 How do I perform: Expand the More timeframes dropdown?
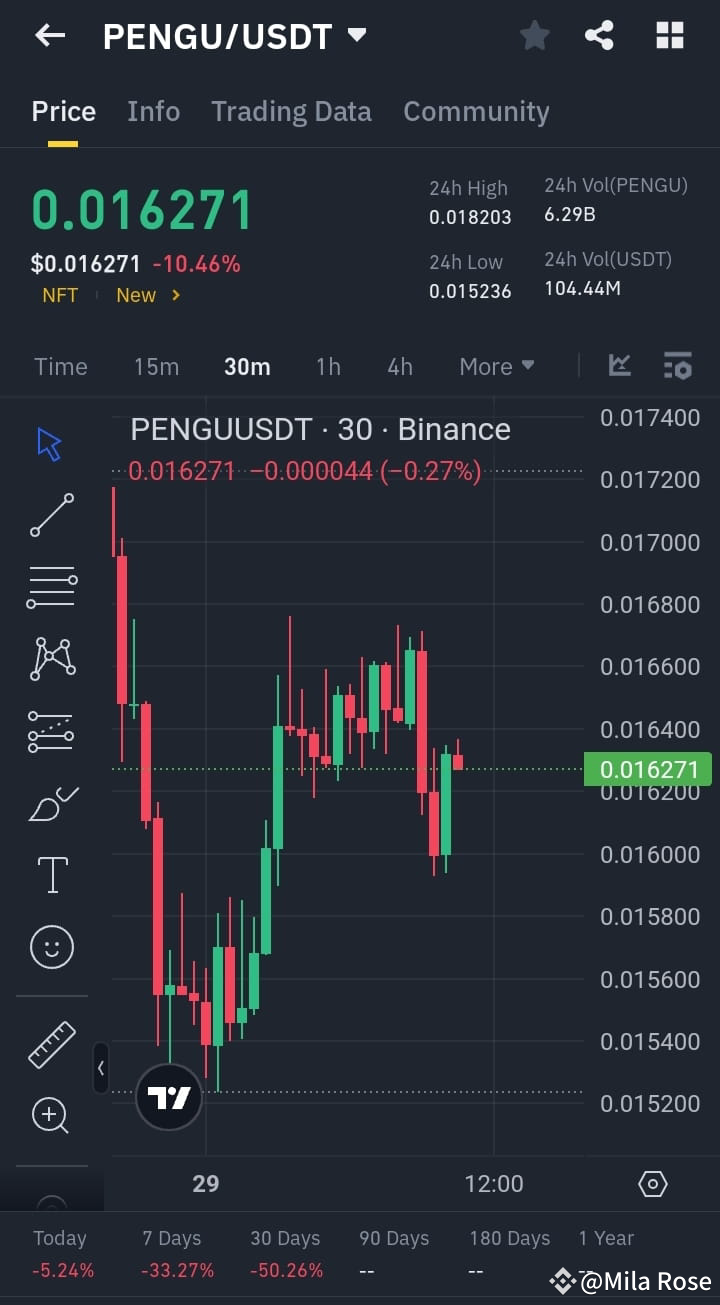coord(496,366)
